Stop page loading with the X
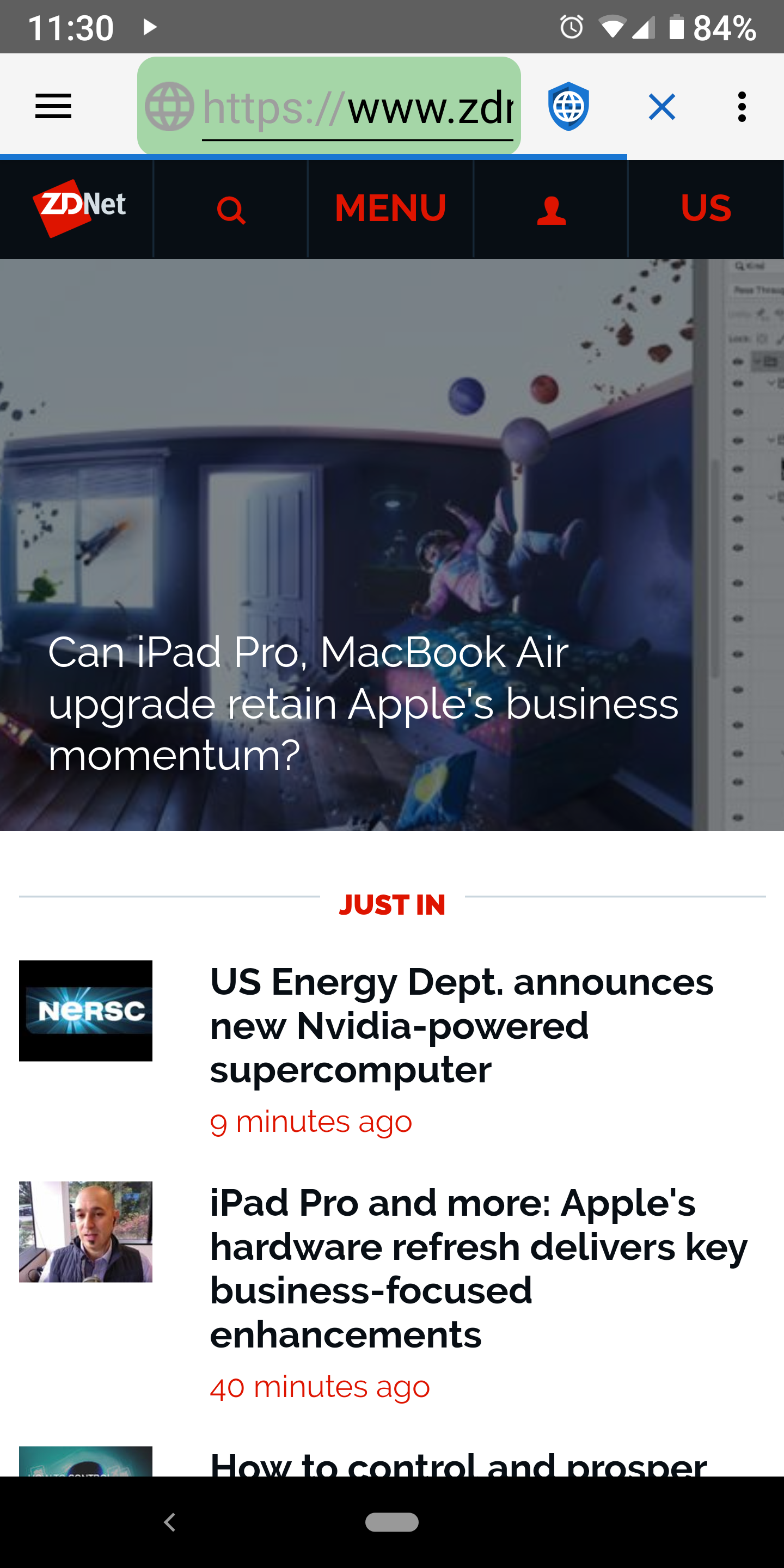Image resolution: width=784 pixels, height=1568 pixels. tap(661, 107)
